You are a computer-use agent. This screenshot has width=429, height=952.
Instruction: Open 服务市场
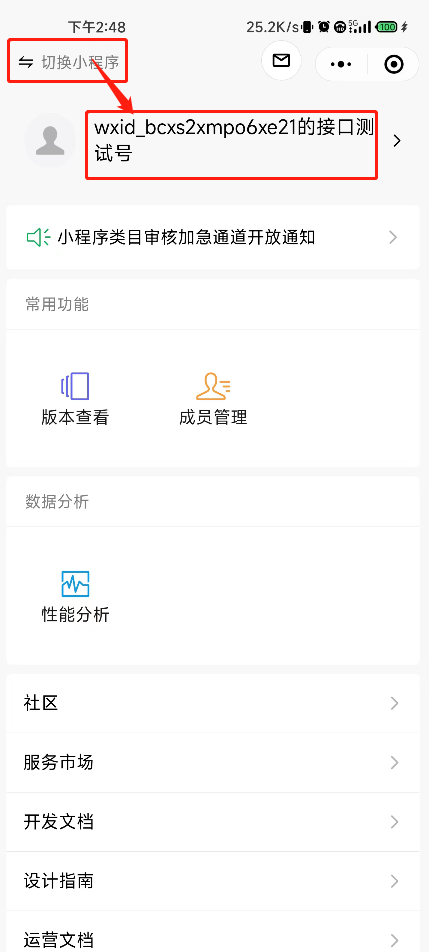click(213, 763)
